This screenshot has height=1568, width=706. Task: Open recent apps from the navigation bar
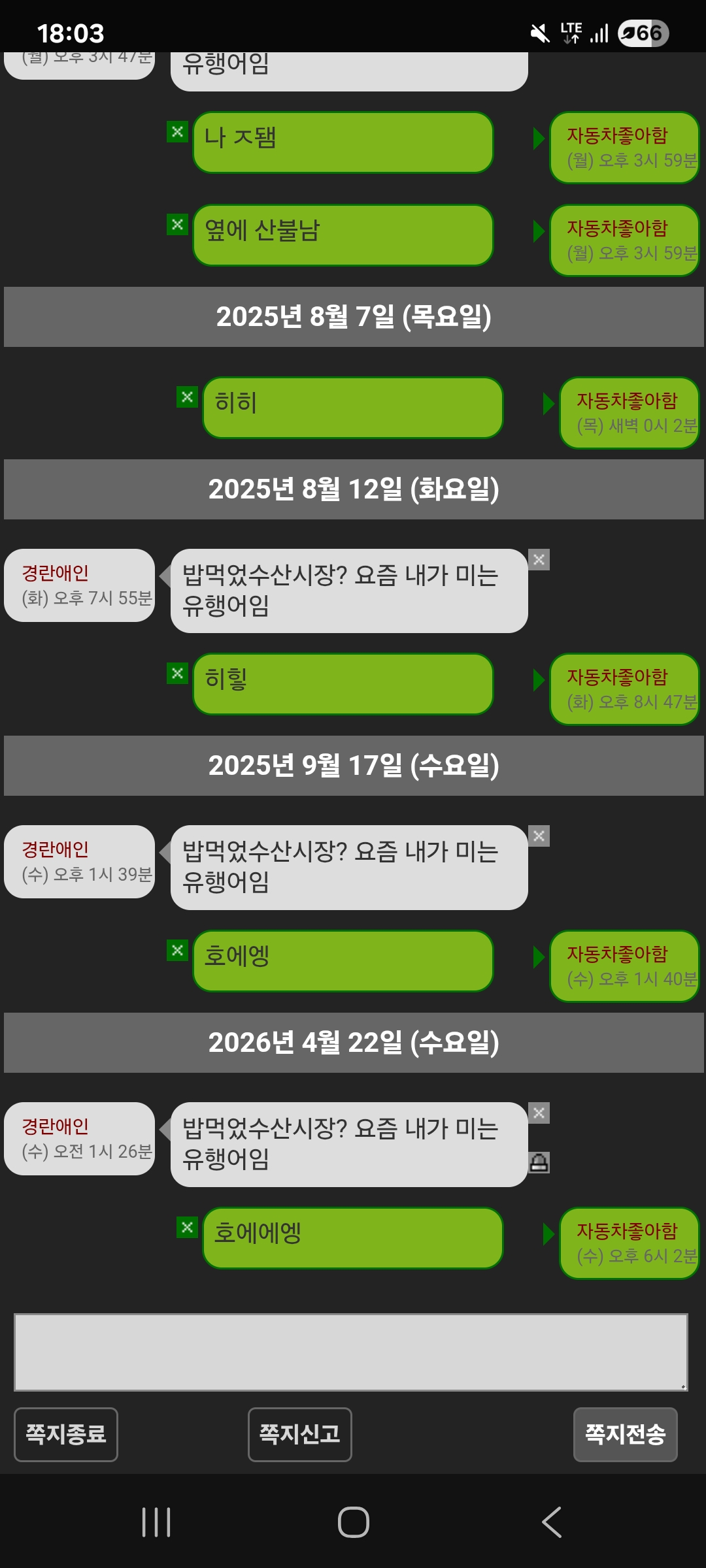[156, 1522]
